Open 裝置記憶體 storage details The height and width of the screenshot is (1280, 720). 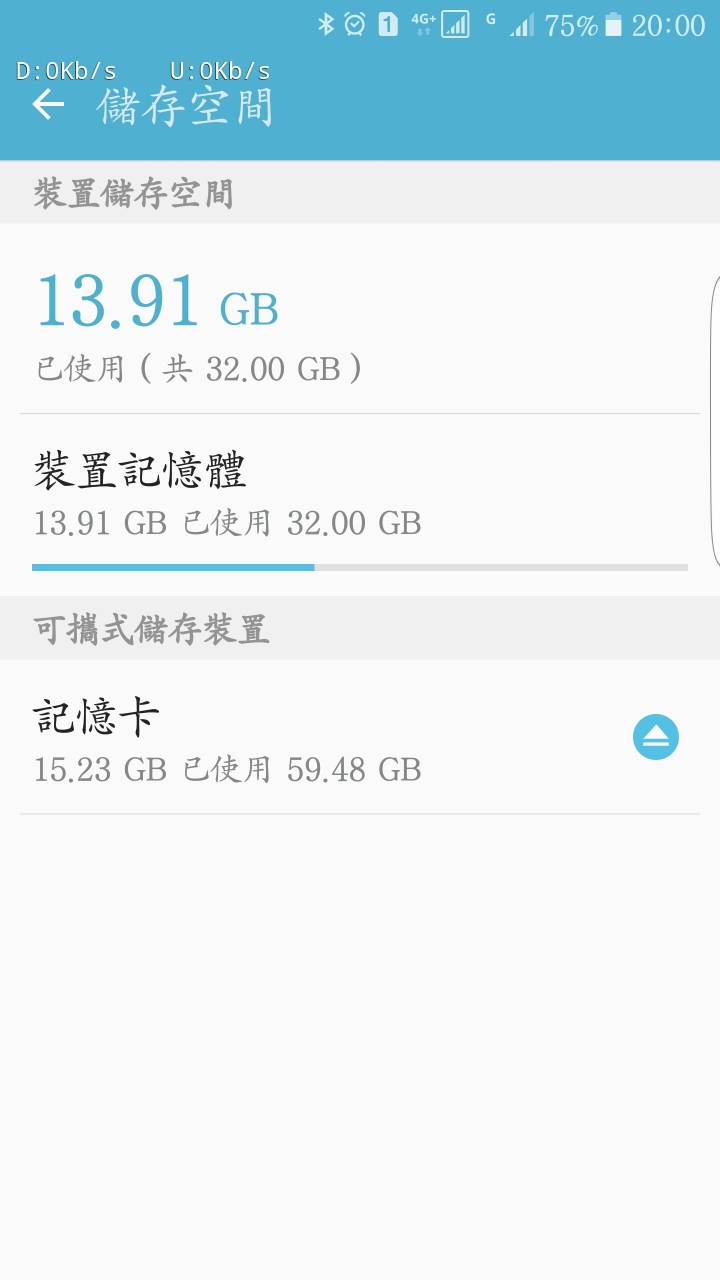coord(300,497)
